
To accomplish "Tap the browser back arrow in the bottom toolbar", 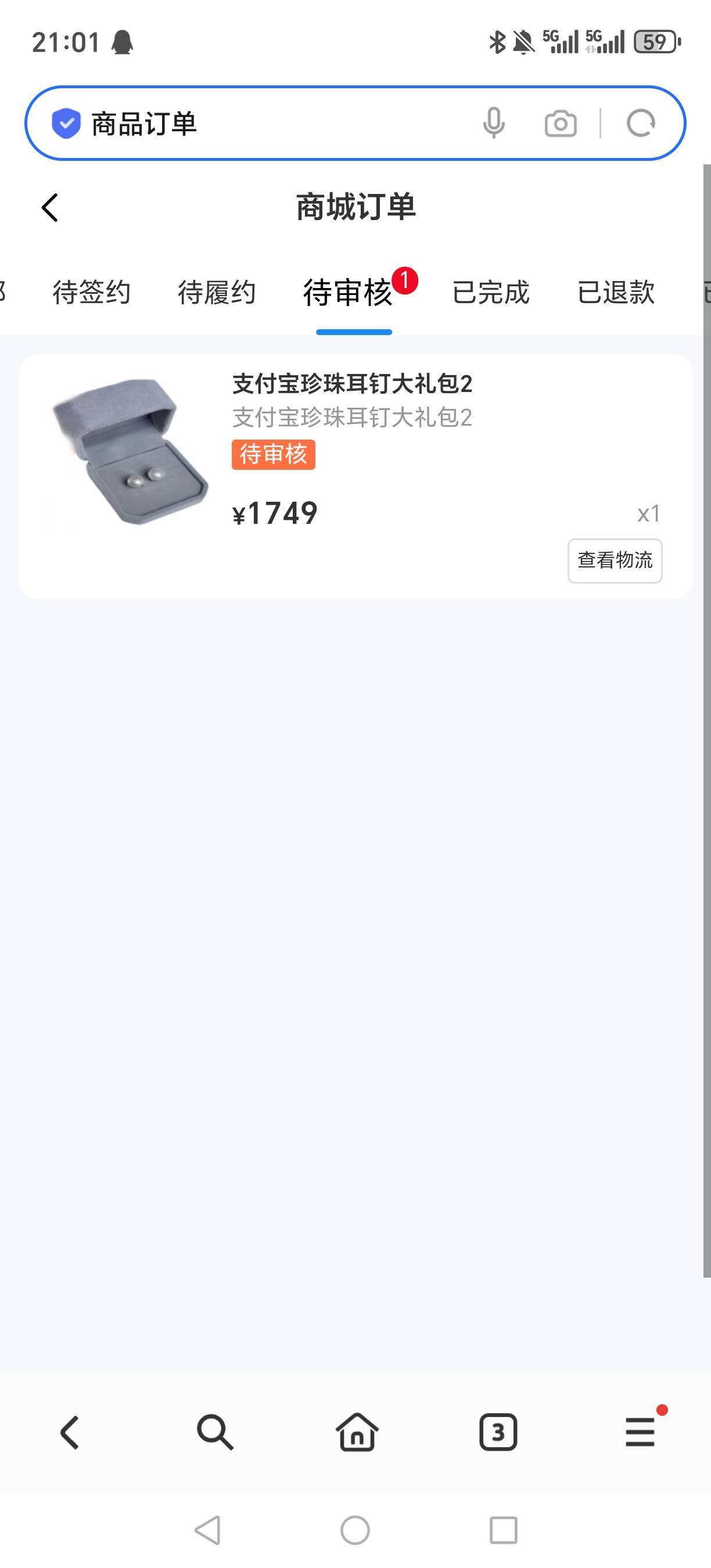I will [69, 1432].
